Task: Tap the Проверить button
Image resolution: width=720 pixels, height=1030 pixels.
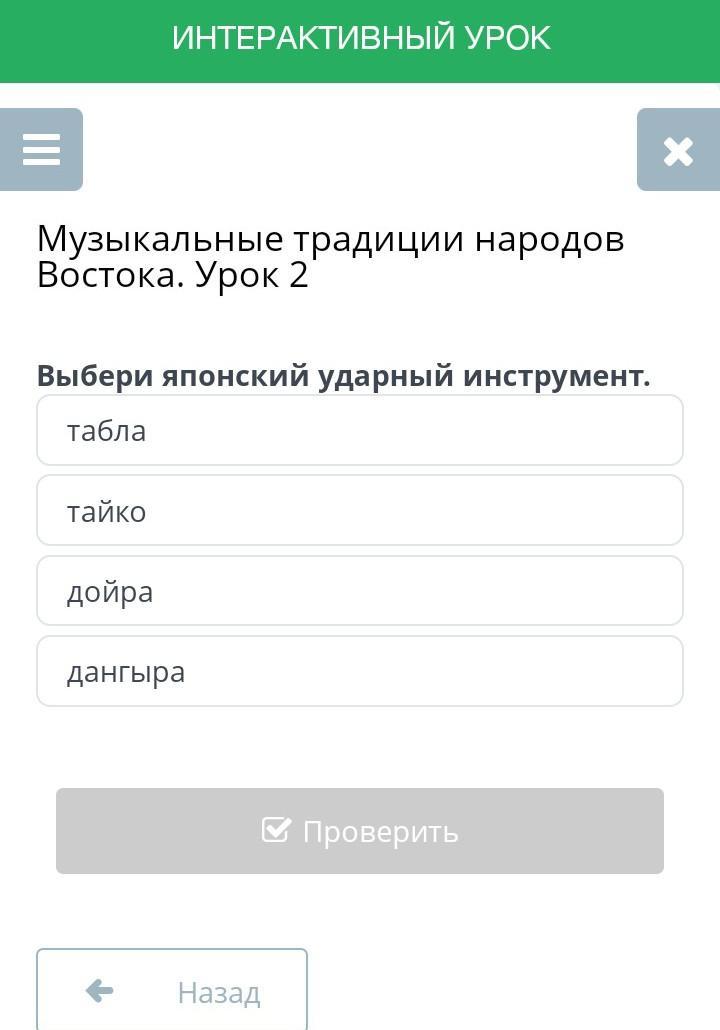Action: (x=360, y=831)
